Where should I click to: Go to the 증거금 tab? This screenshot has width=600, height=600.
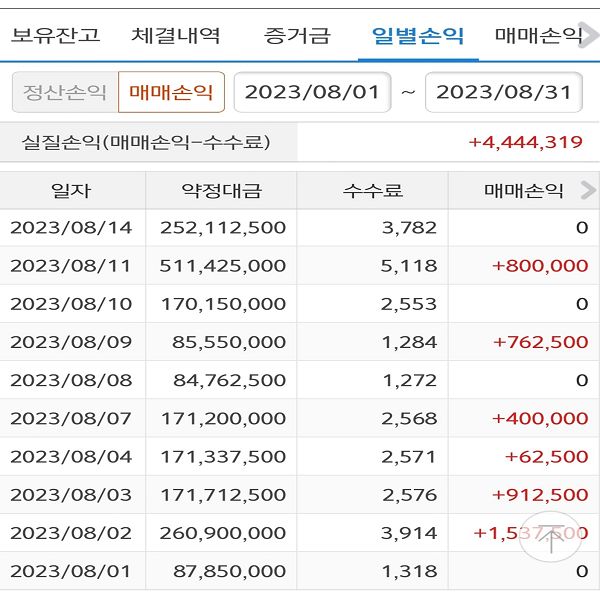[x=297, y=36]
